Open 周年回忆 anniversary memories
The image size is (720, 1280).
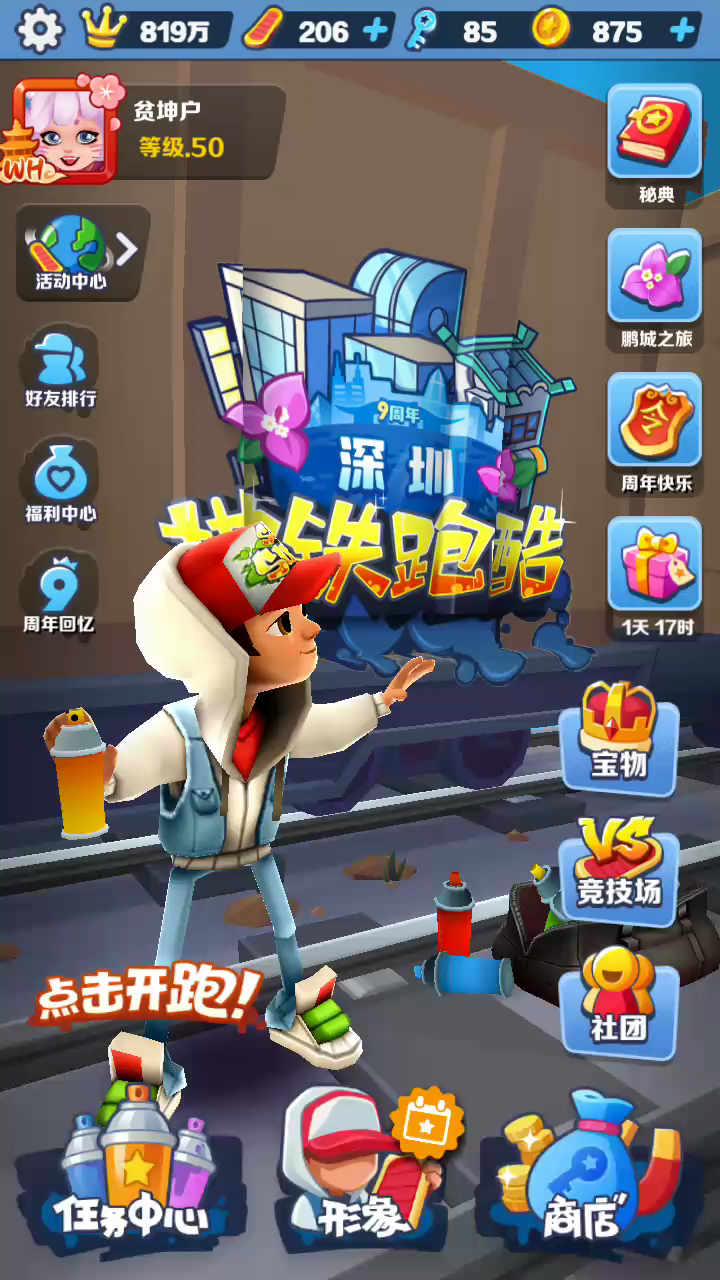point(61,597)
